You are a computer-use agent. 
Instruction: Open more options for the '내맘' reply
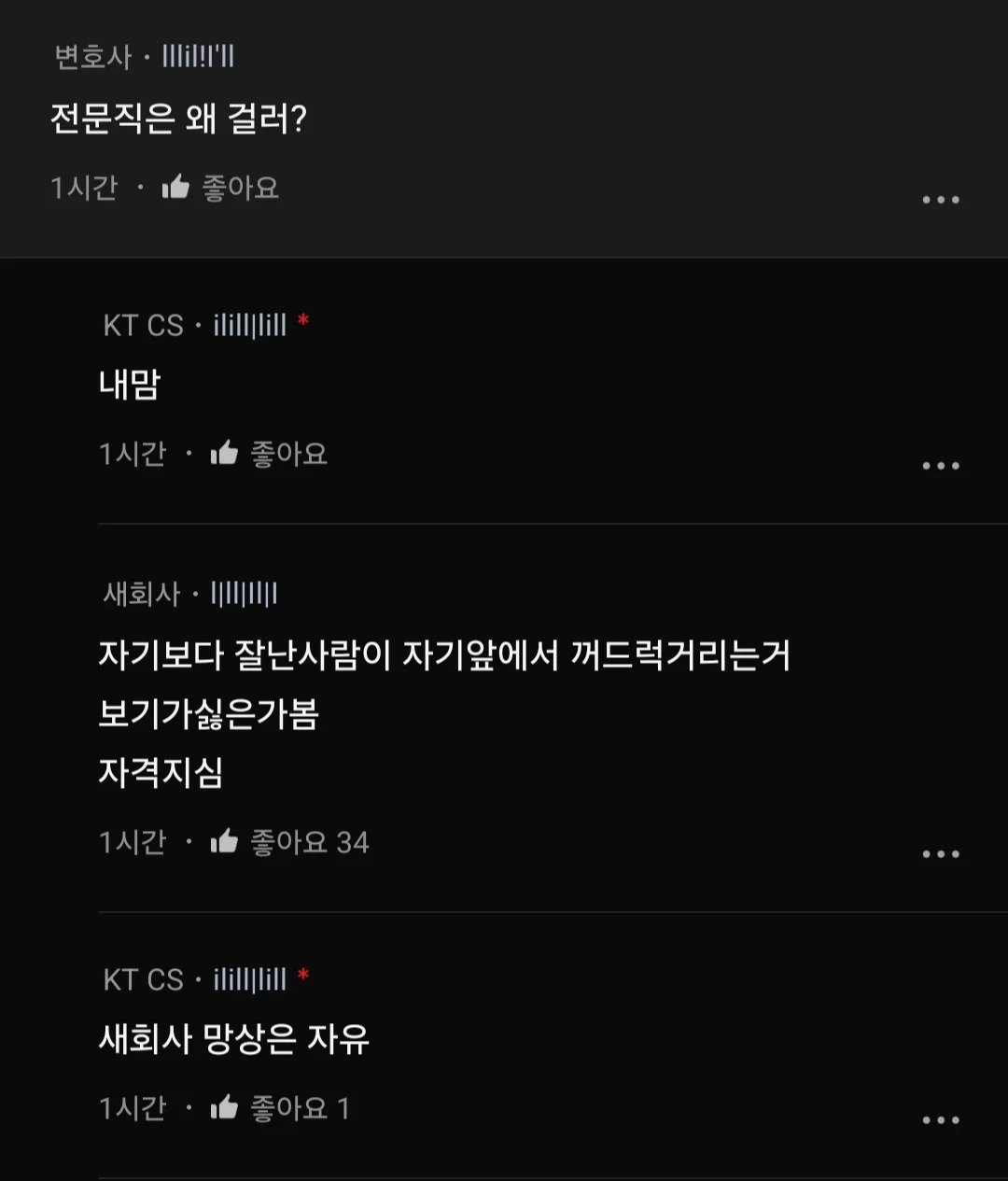click(940, 466)
